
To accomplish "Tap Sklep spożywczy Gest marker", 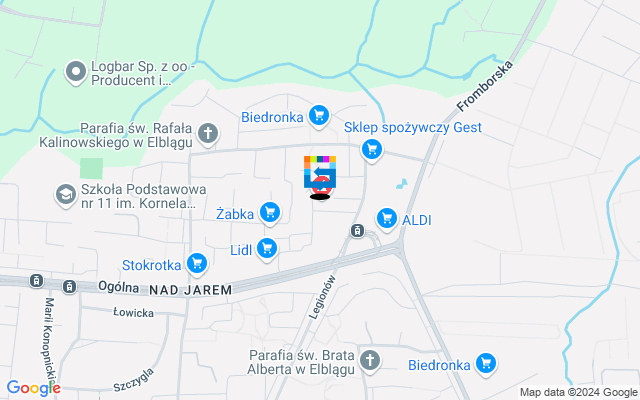I will pos(372,150).
